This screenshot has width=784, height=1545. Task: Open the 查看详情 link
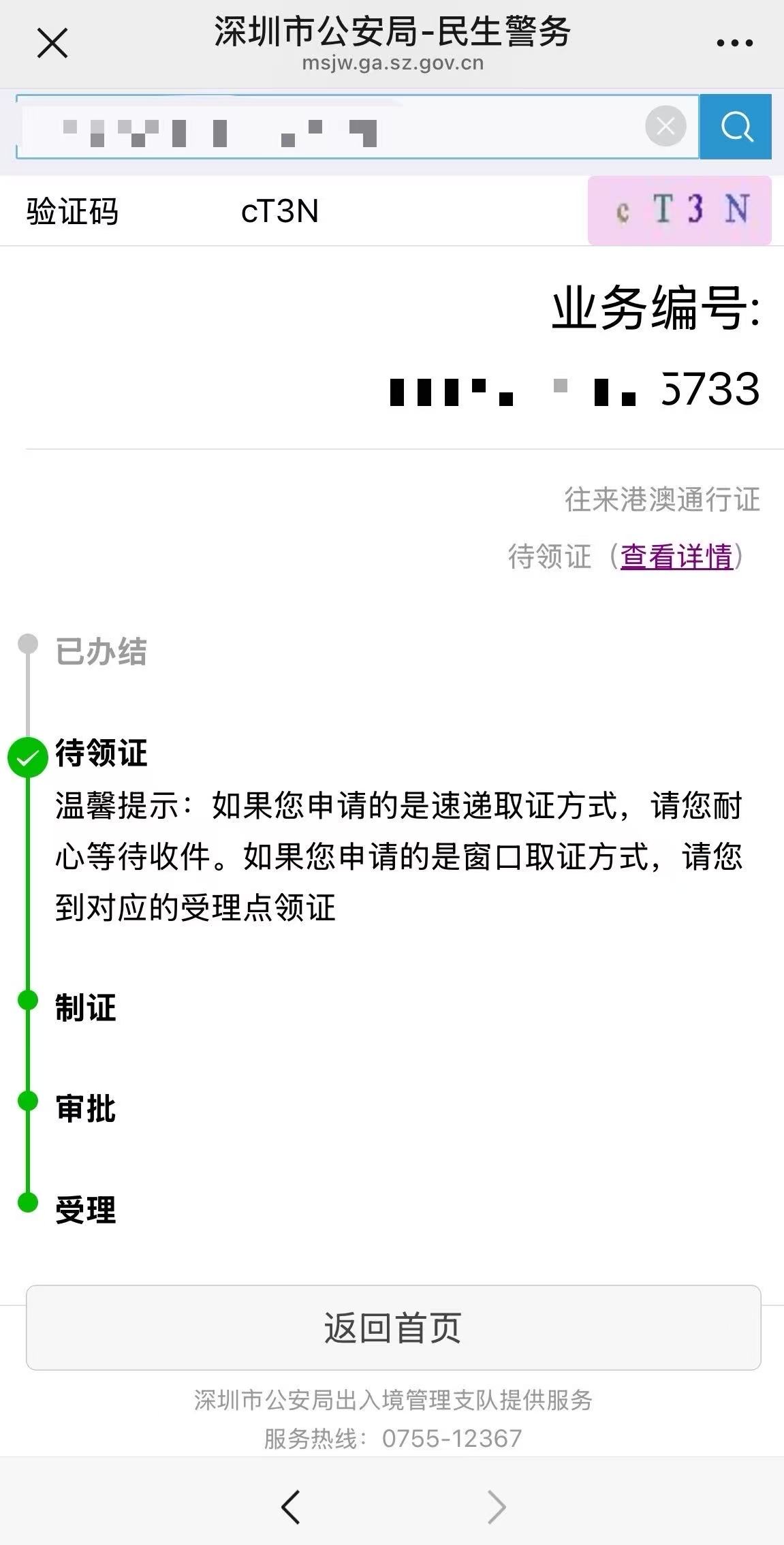[x=676, y=557]
